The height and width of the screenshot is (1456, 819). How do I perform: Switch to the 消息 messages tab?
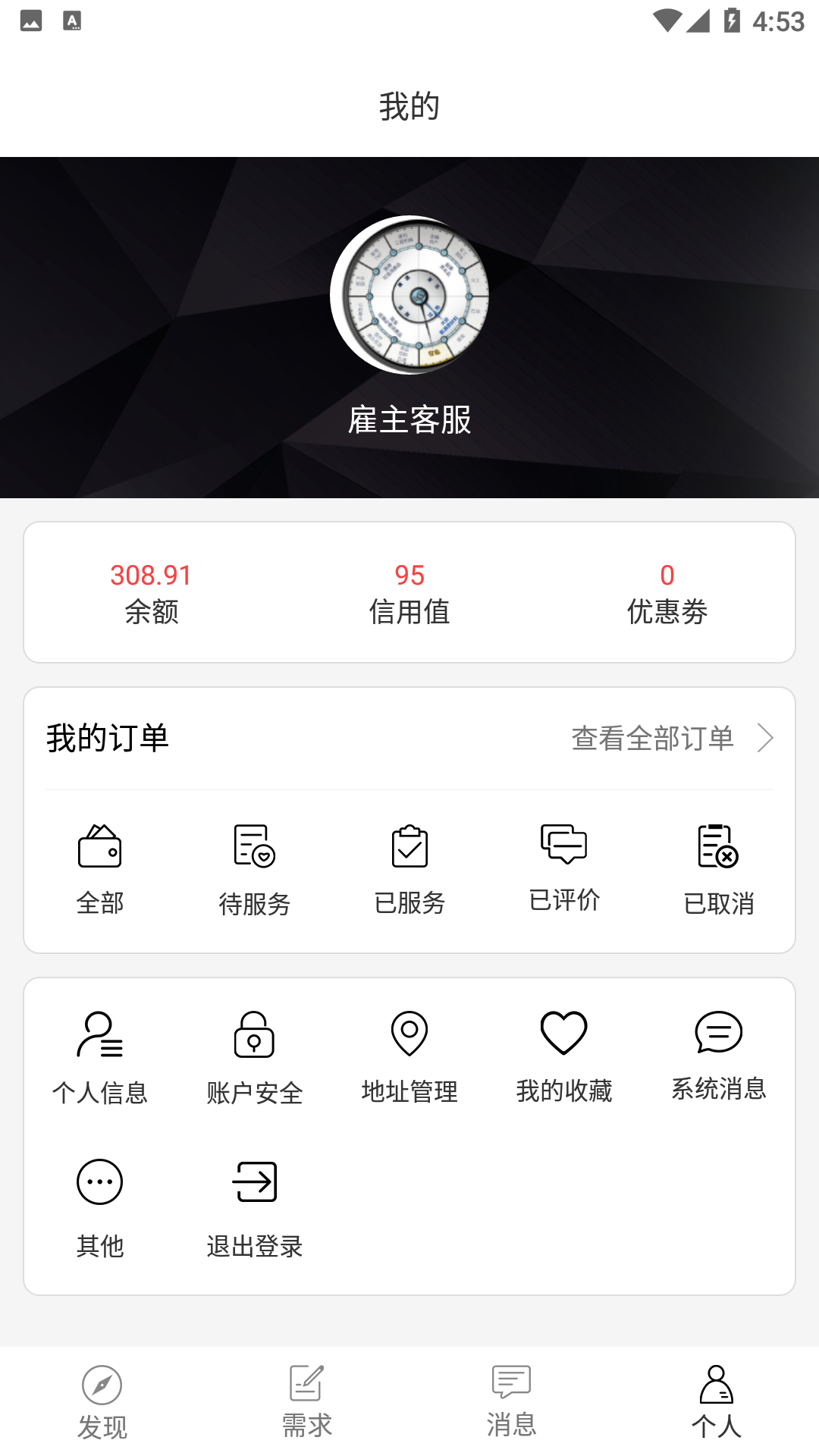click(x=512, y=1401)
